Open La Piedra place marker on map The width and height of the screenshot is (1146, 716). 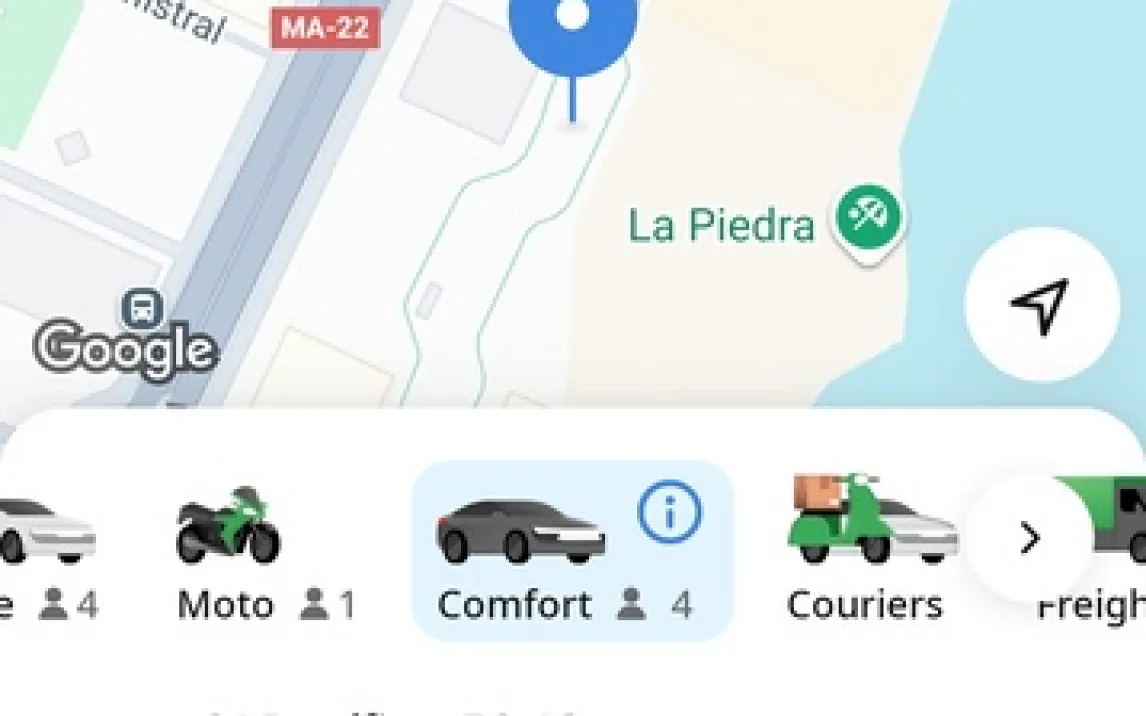click(867, 218)
